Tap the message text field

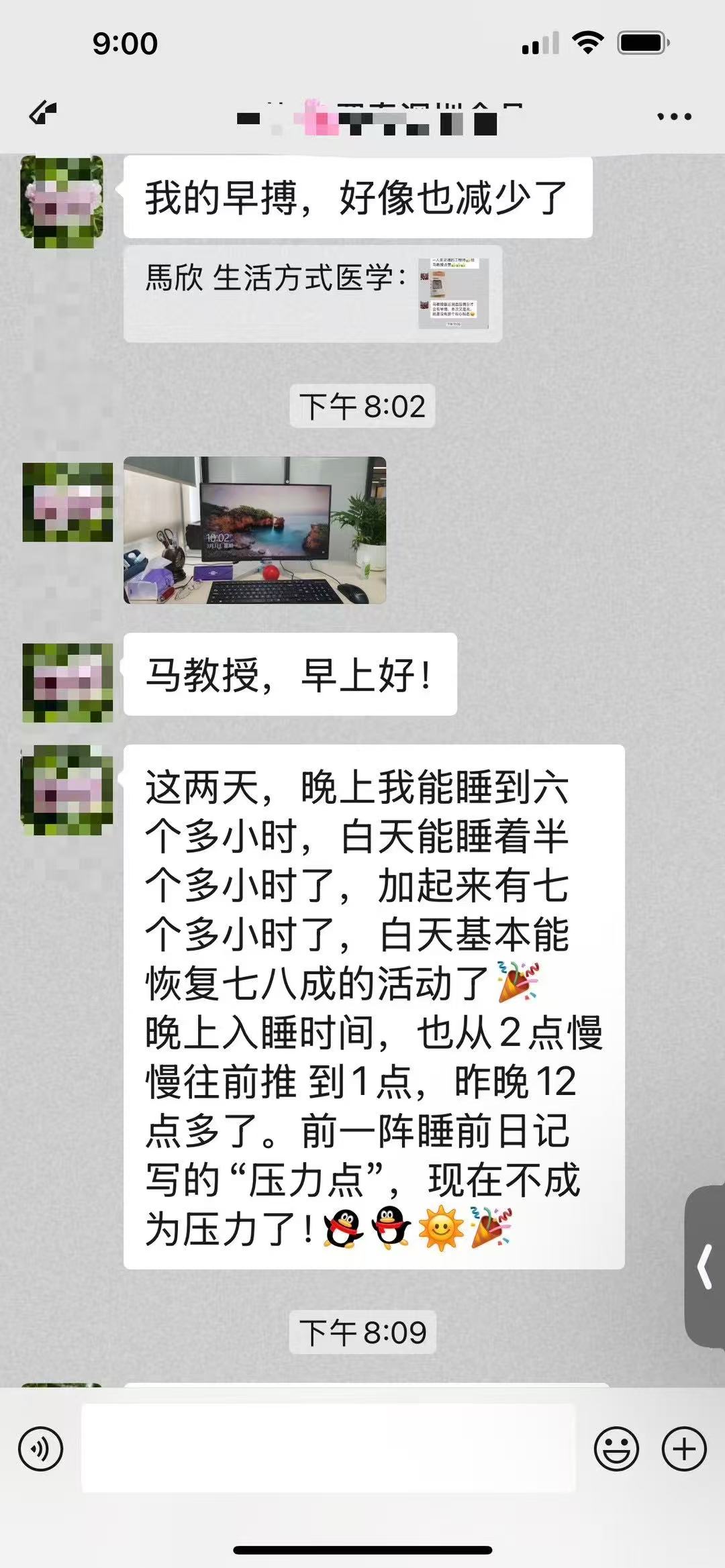coord(328,1449)
